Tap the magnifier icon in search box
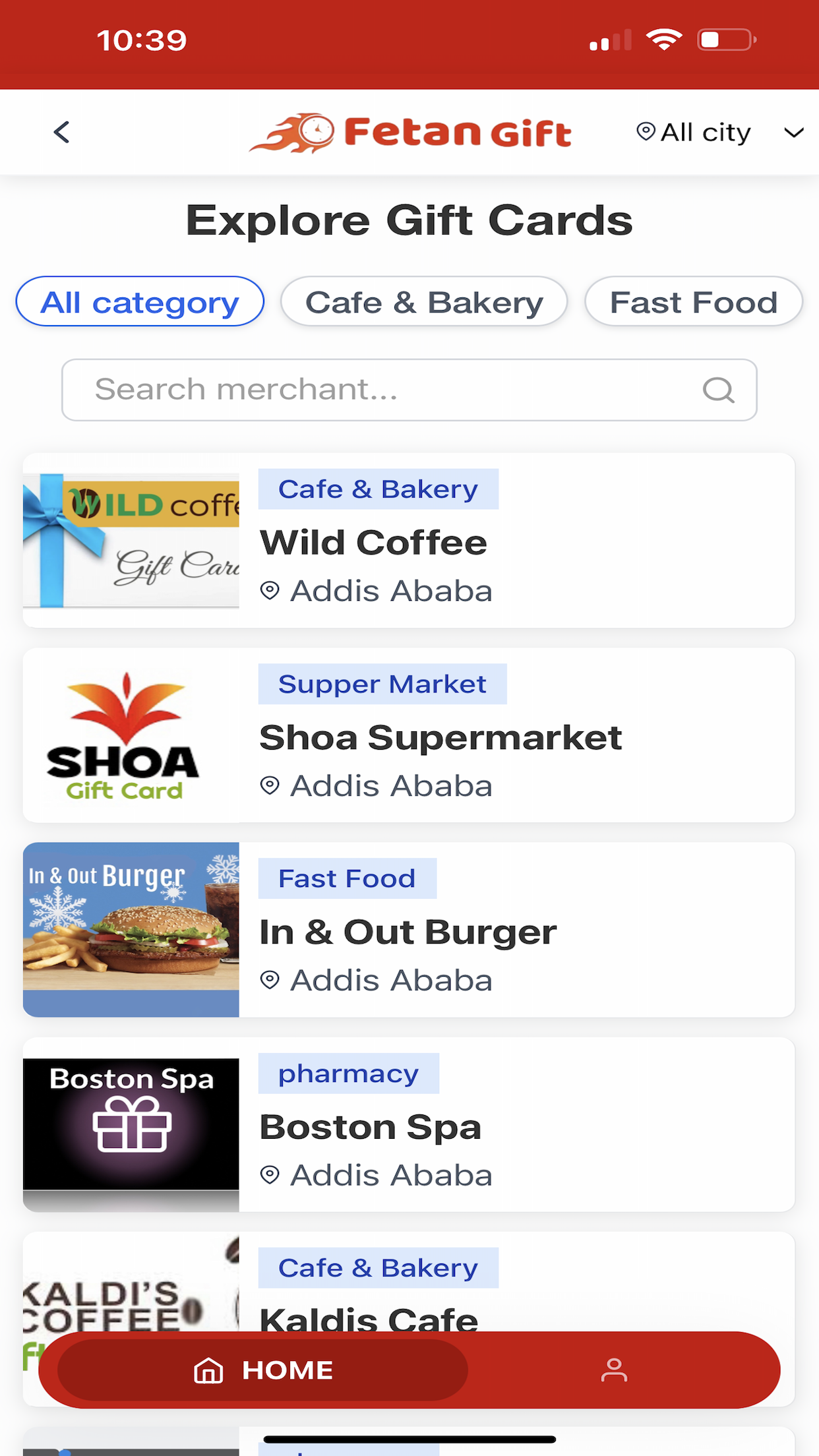This screenshot has width=819, height=1456. (x=718, y=390)
